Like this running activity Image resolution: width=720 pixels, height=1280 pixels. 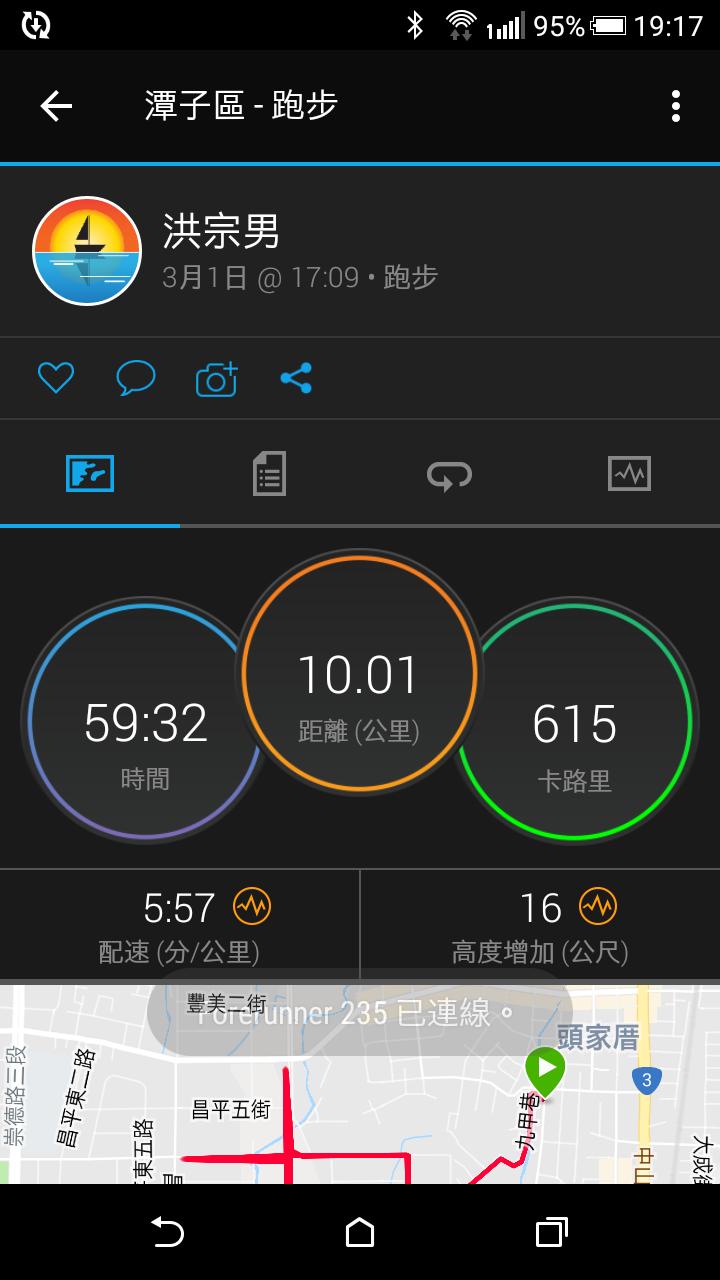click(x=56, y=378)
